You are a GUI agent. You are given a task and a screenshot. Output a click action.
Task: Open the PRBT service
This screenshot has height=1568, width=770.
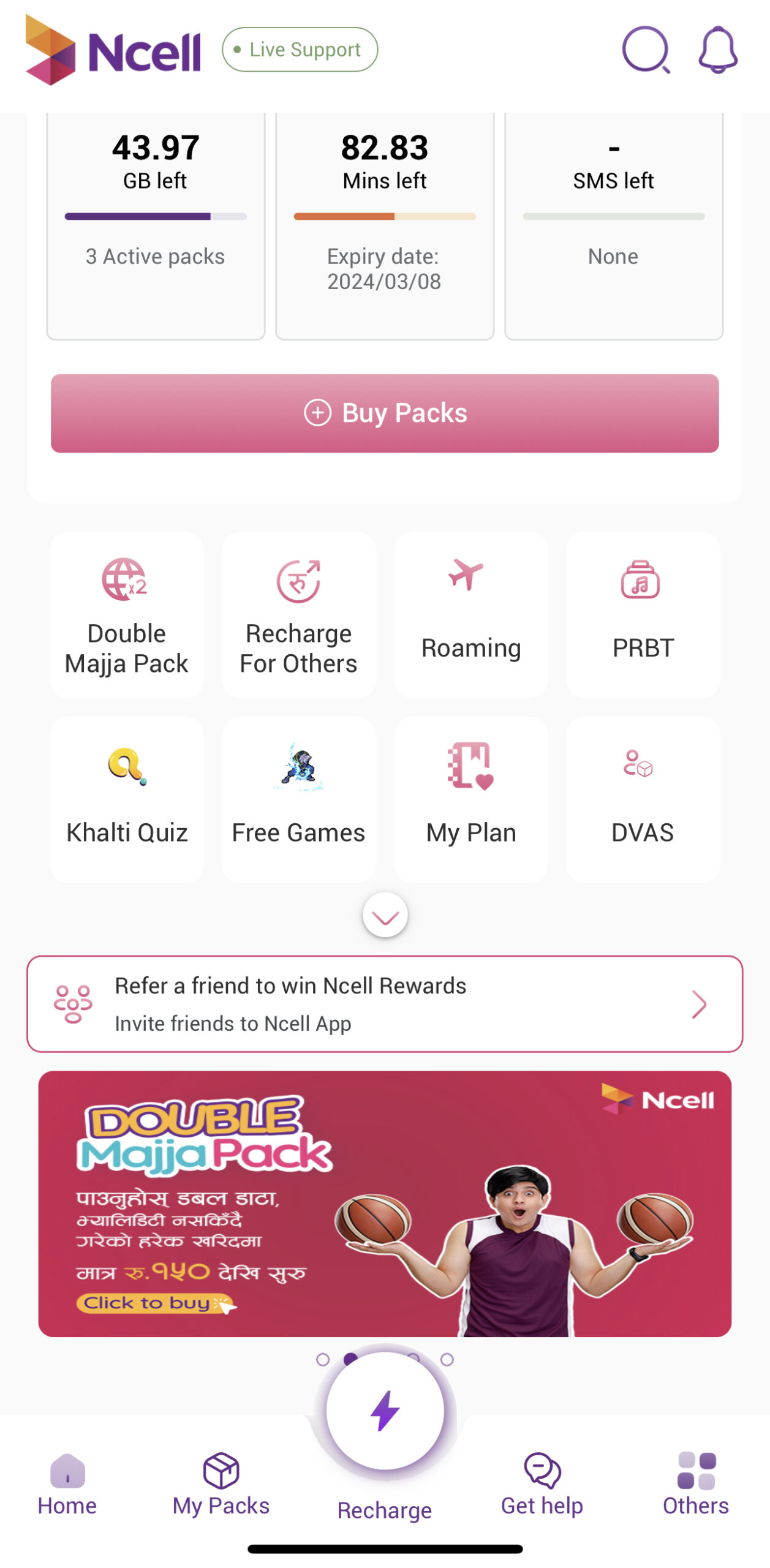(x=643, y=614)
